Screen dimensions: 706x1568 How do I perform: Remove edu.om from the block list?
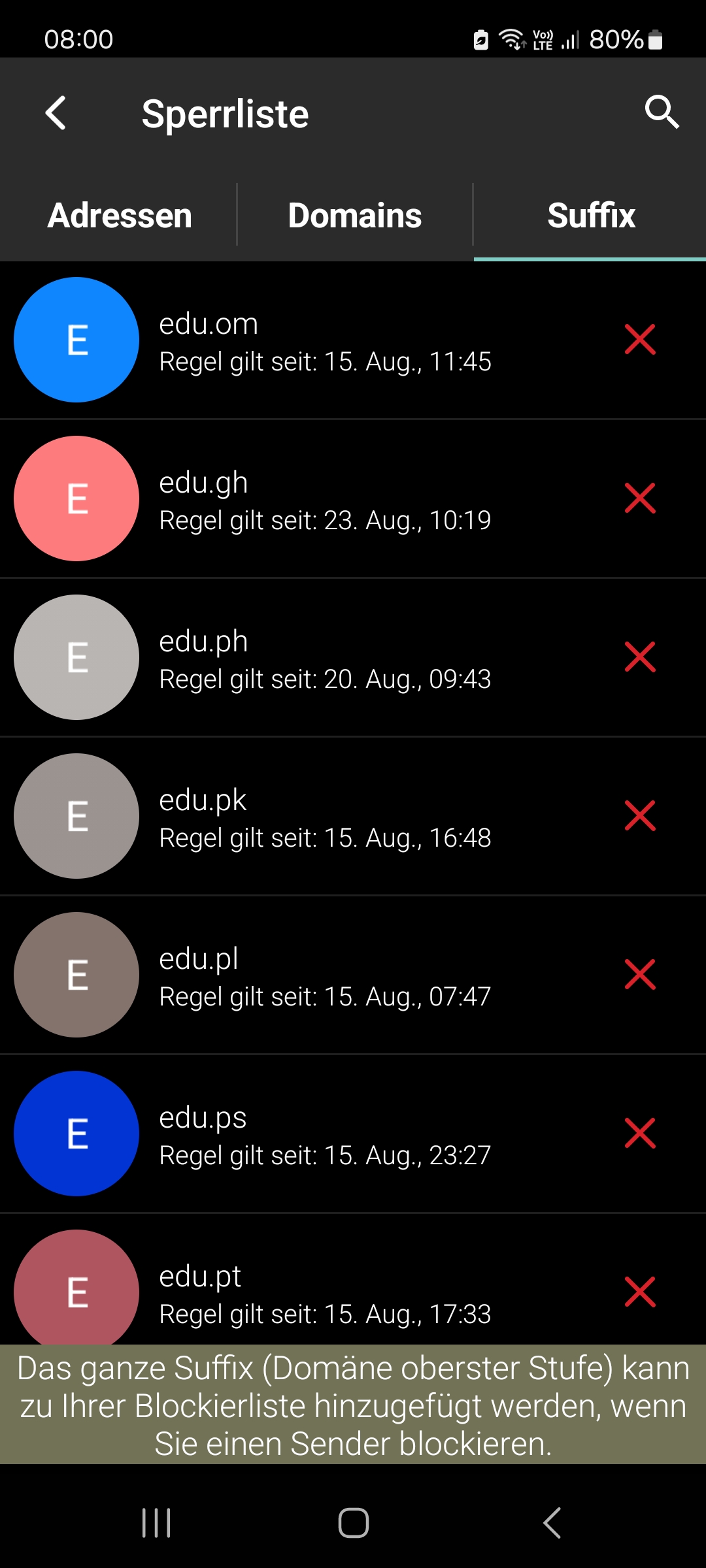point(640,340)
